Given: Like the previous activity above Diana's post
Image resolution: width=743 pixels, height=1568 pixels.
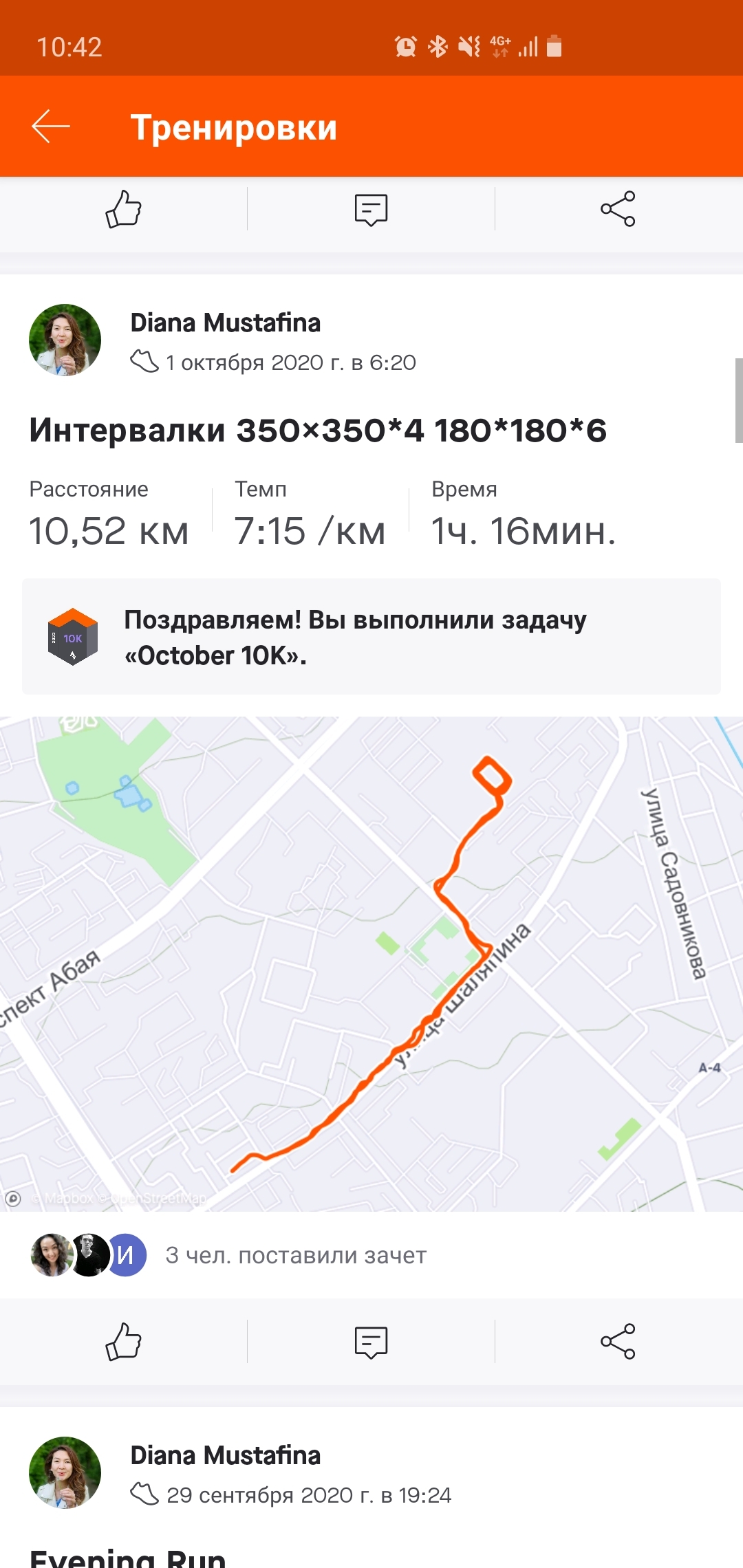Looking at the screenshot, I should (x=123, y=208).
